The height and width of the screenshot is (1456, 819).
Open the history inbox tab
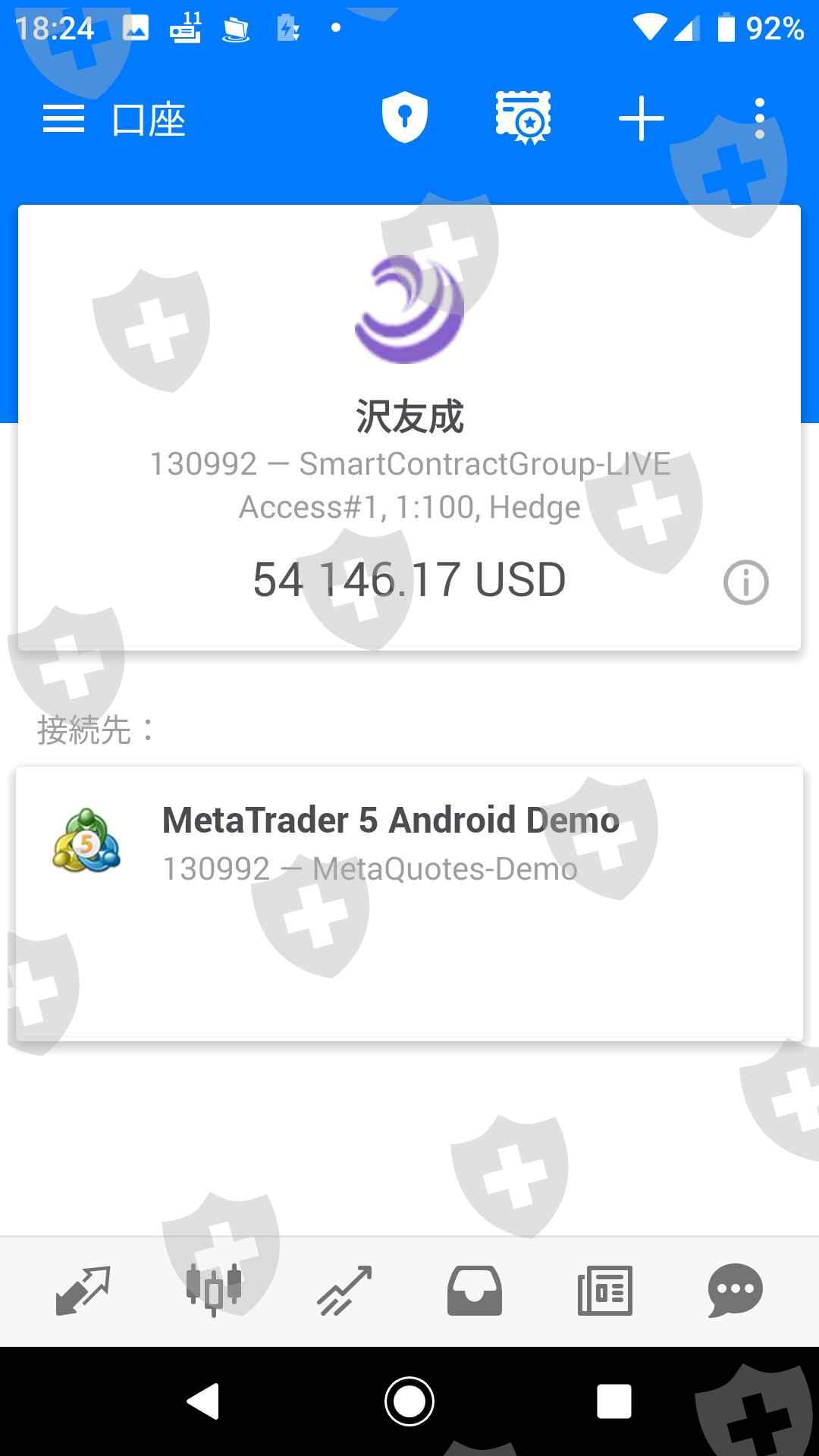(475, 1290)
